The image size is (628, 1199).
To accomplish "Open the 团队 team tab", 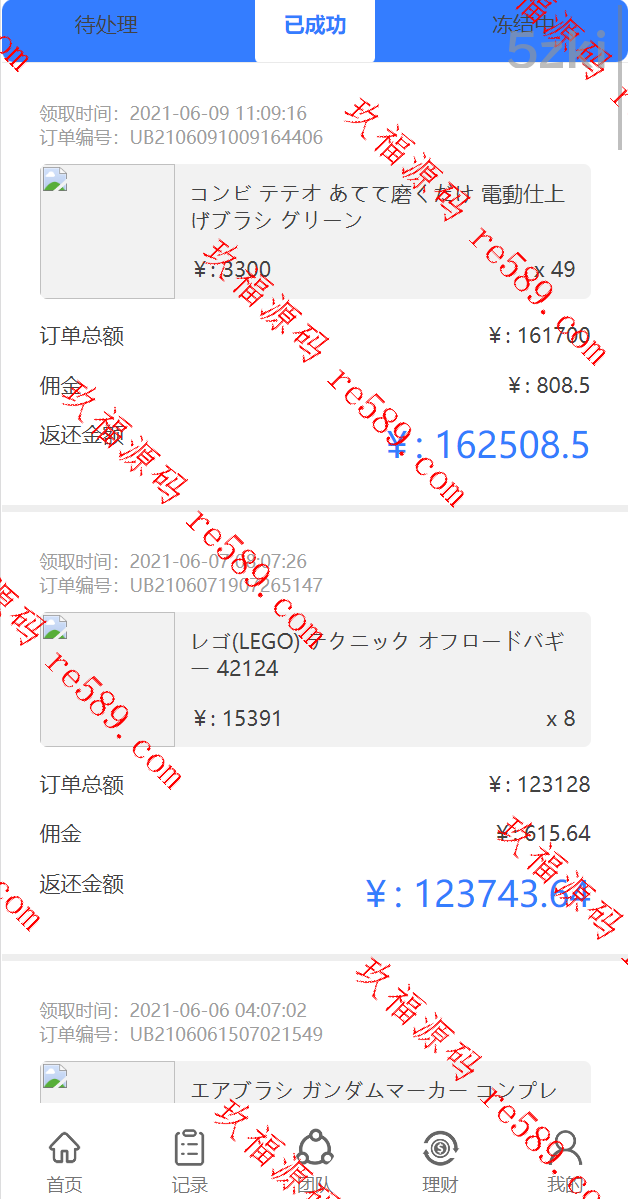I will tap(314, 1162).
